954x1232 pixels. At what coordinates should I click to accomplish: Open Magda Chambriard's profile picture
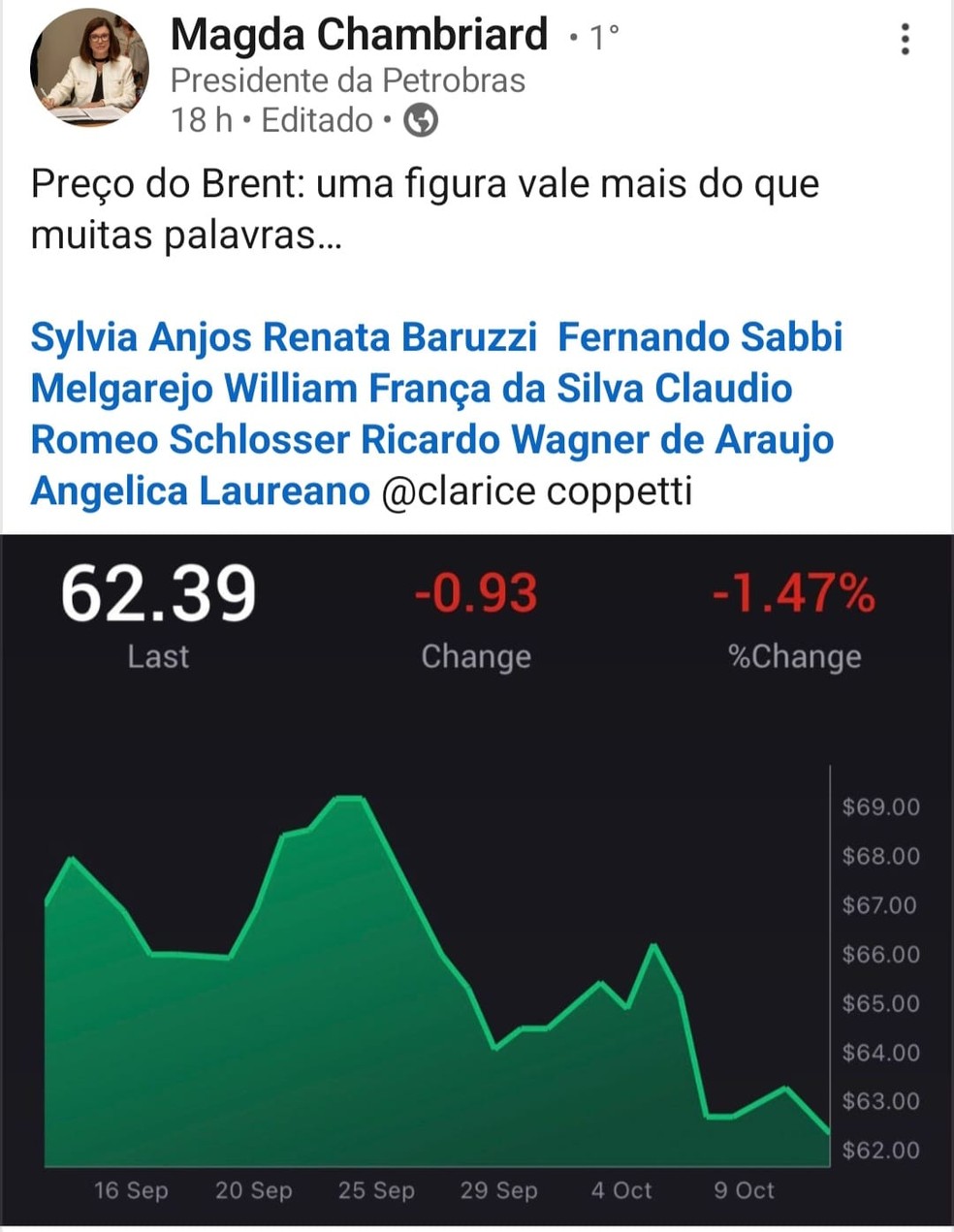(x=89, y=69)
